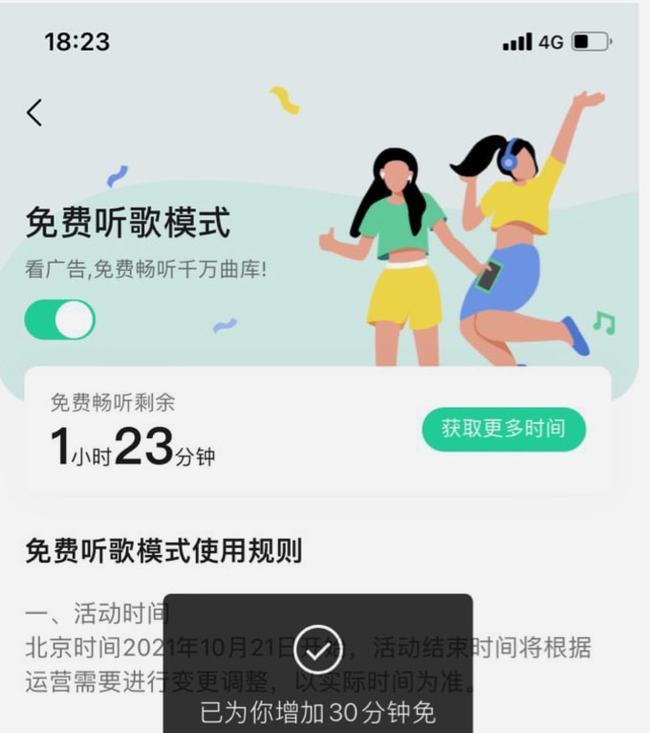Tap the 获取更多时间 button

click(503, 429)
